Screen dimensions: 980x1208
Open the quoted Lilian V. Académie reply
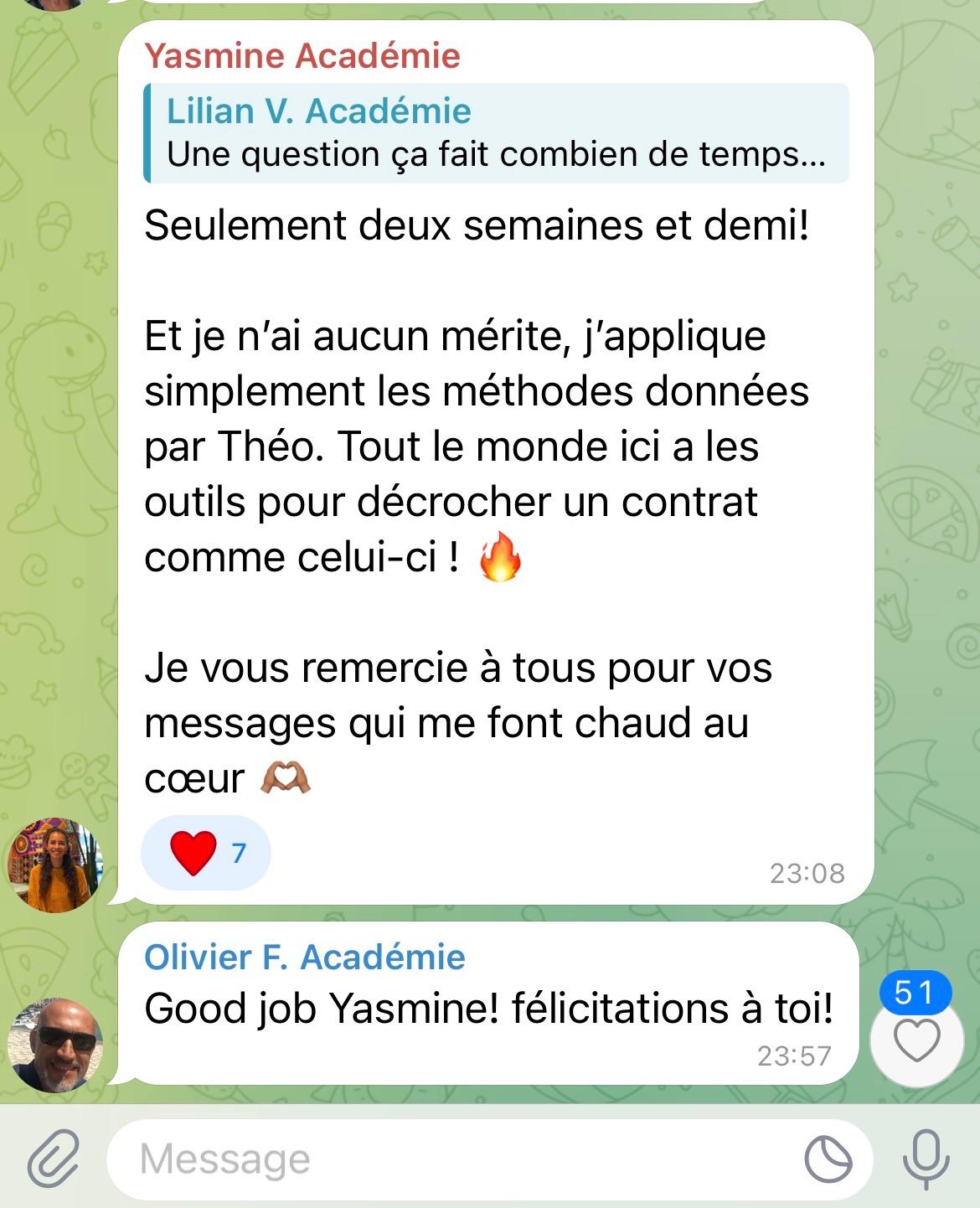(496, 133)
